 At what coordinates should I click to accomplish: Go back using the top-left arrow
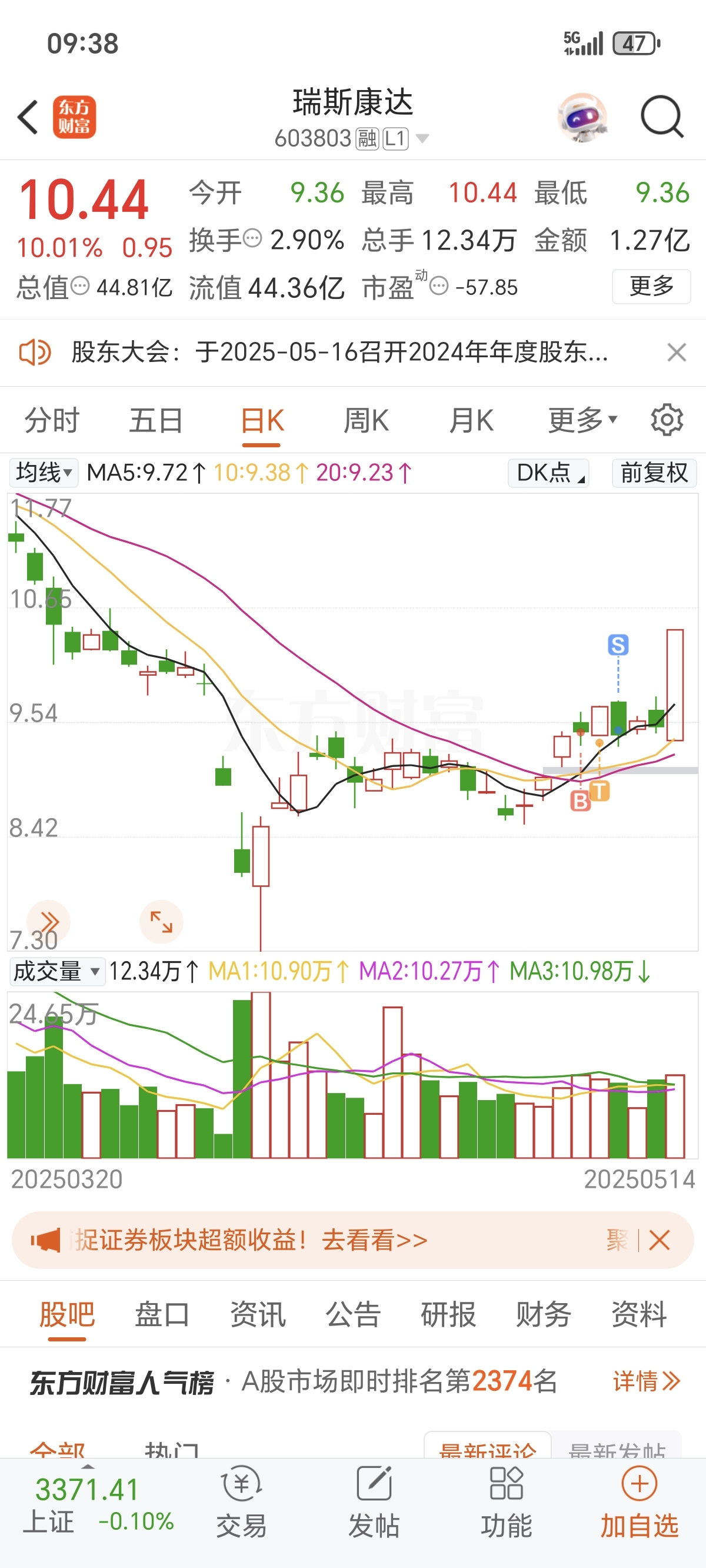(28, 117)
